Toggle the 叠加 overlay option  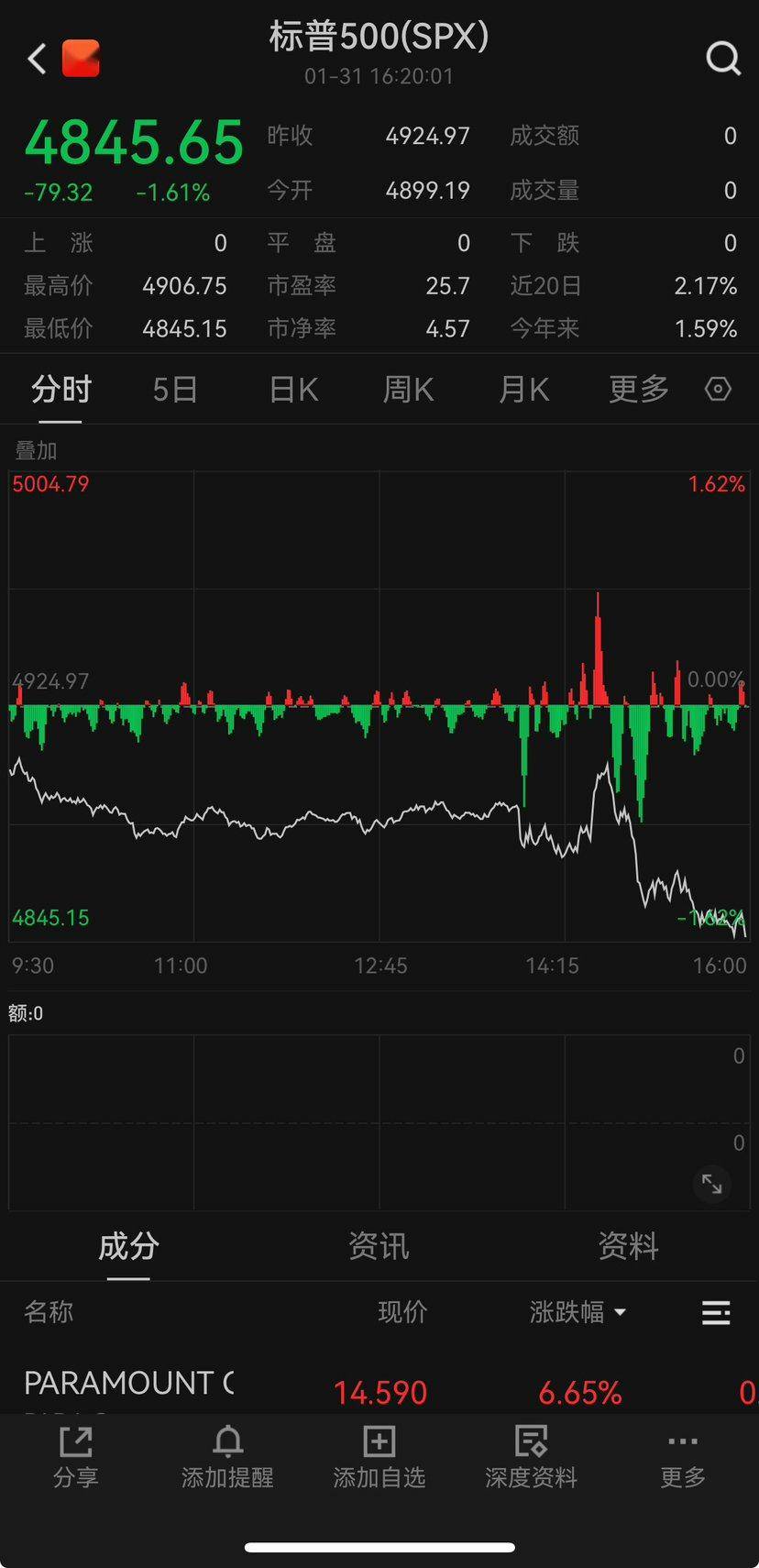coord(33,451)
